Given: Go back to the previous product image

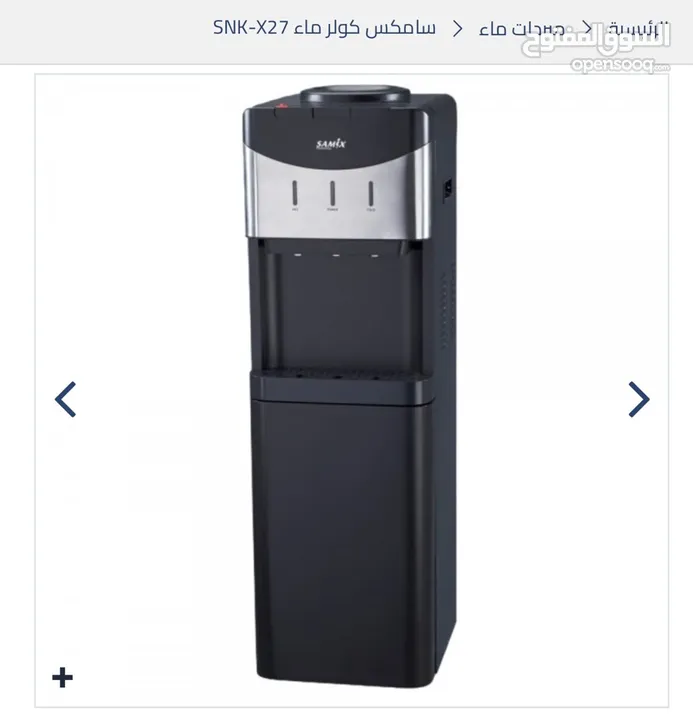Looking at the screenshot, I should tap(66, 399).
